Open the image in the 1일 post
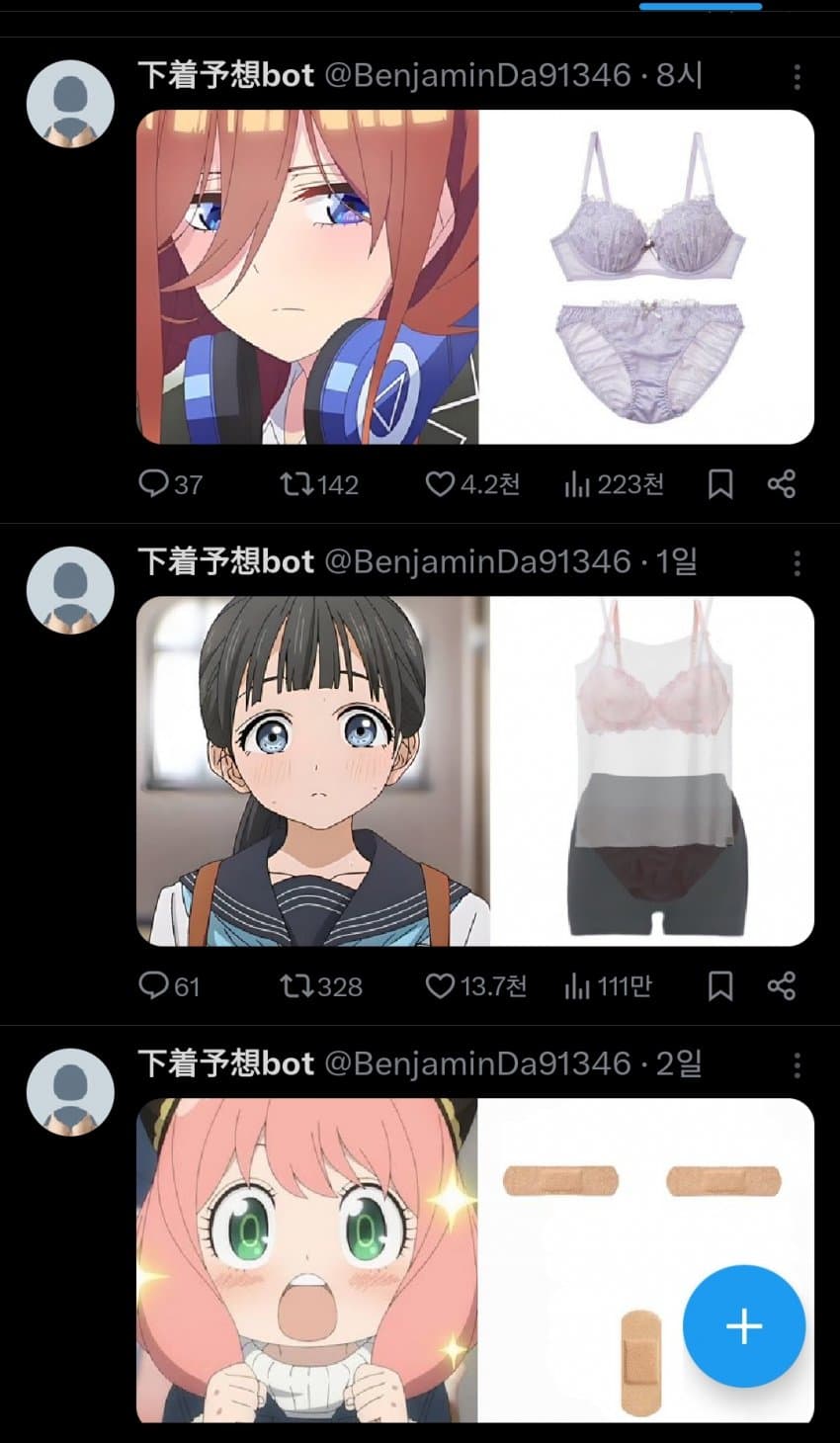840x1443 pixels. (x=475, y=771)
